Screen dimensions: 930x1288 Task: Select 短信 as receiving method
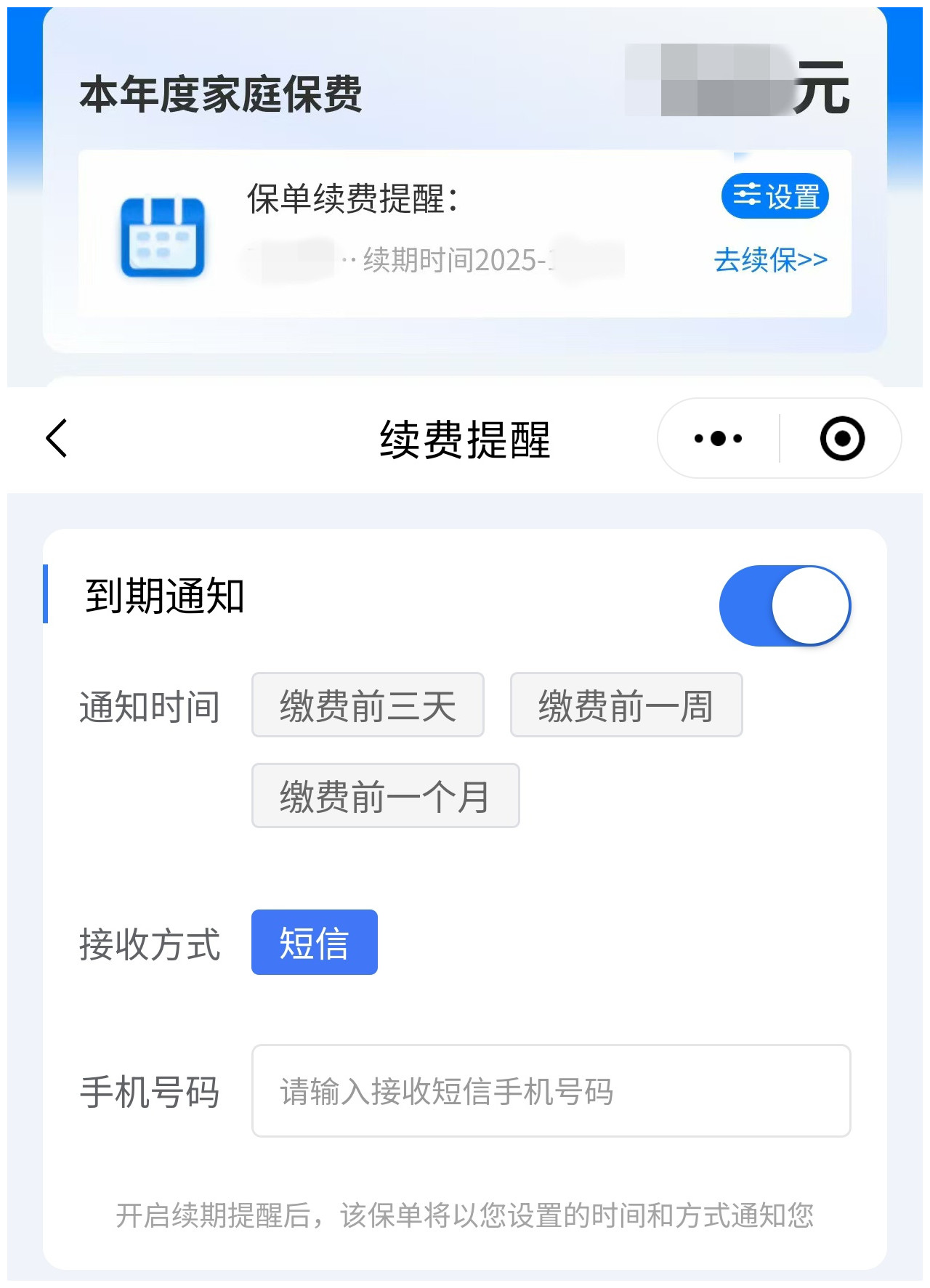(315, 943)
